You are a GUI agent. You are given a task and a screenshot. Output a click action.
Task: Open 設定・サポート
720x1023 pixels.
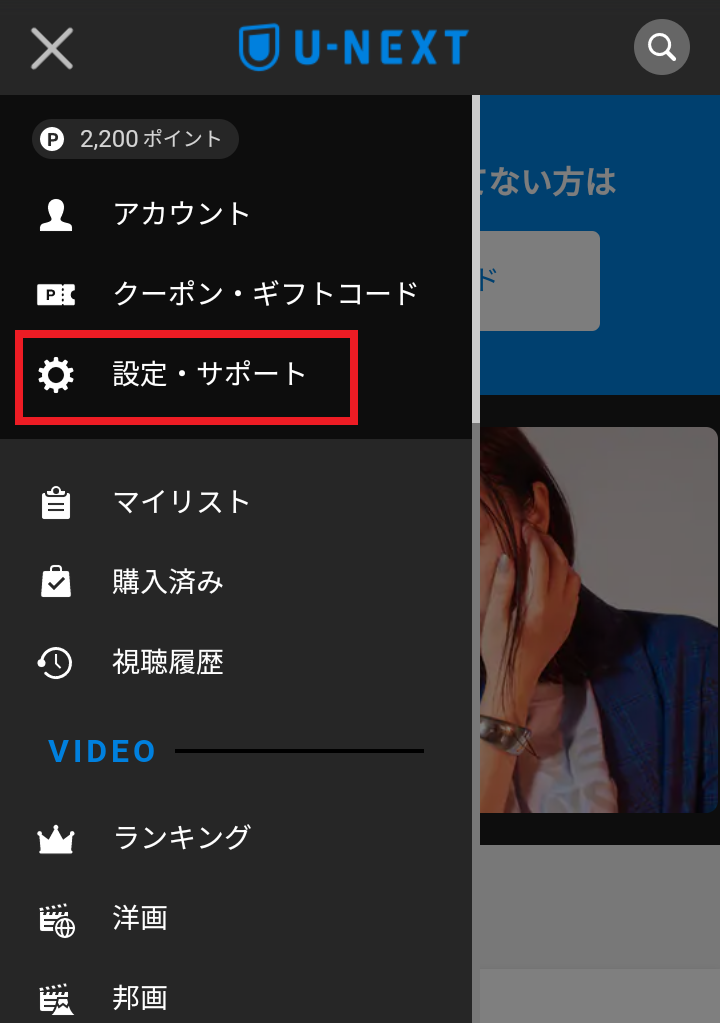209,375
